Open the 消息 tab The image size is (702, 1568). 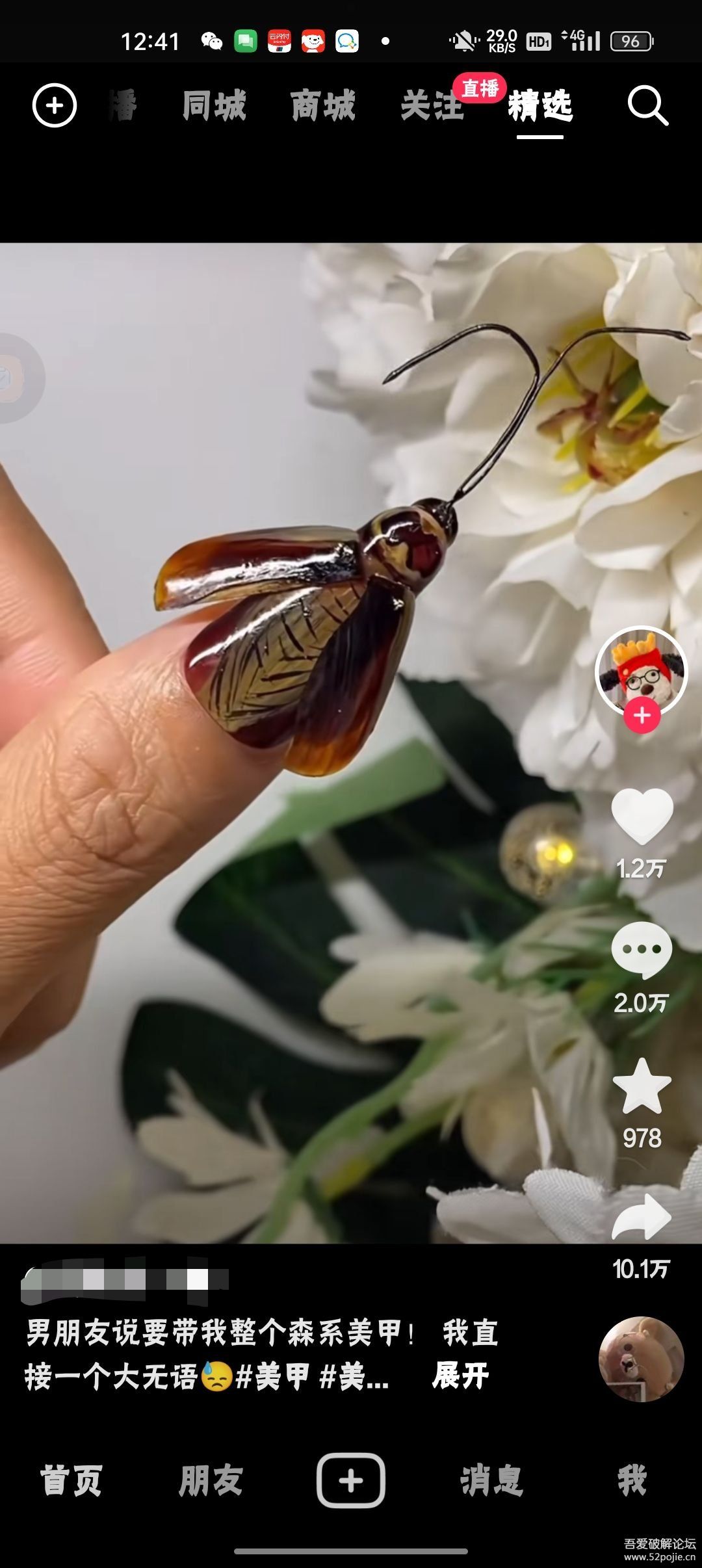click(x=491, y=1480)
